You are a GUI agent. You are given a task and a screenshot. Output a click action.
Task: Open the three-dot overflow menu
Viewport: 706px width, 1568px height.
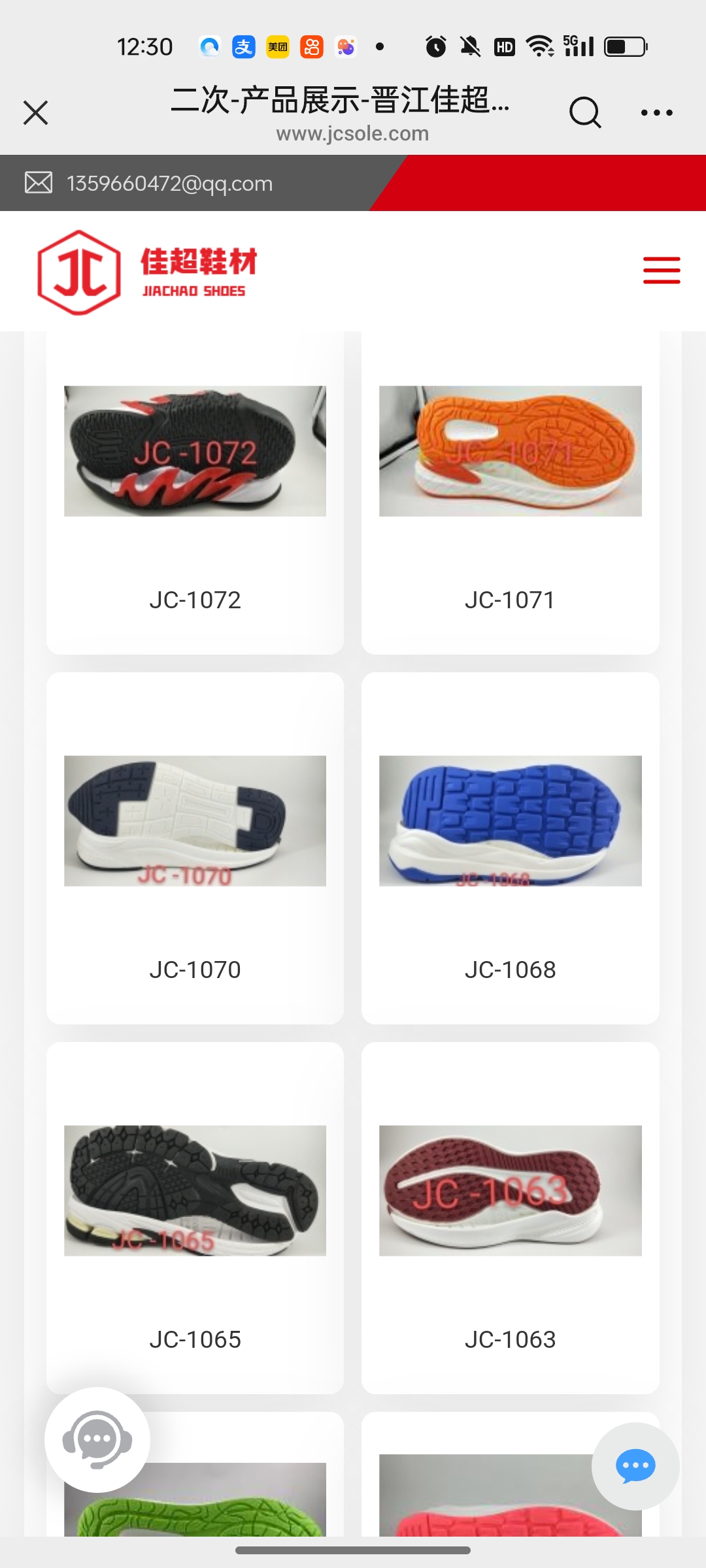coord(656,112)
